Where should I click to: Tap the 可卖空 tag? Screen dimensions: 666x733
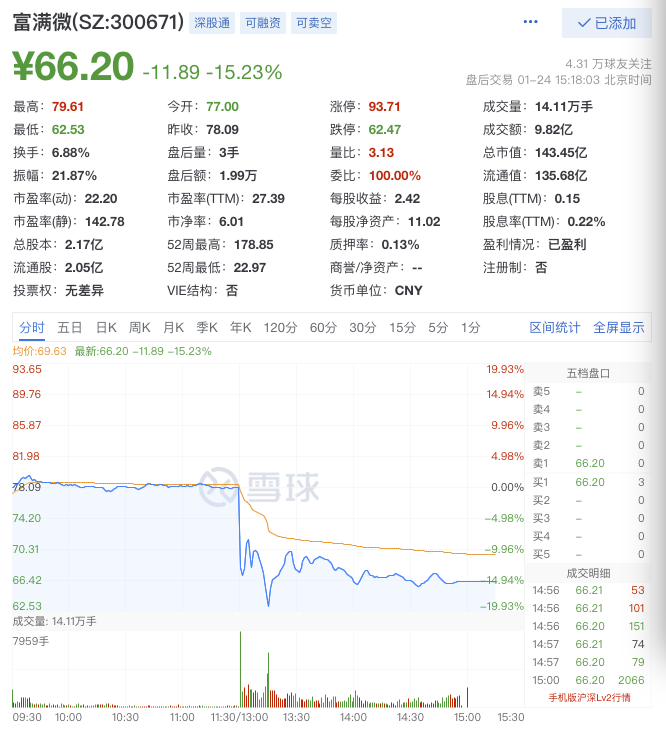314,22
